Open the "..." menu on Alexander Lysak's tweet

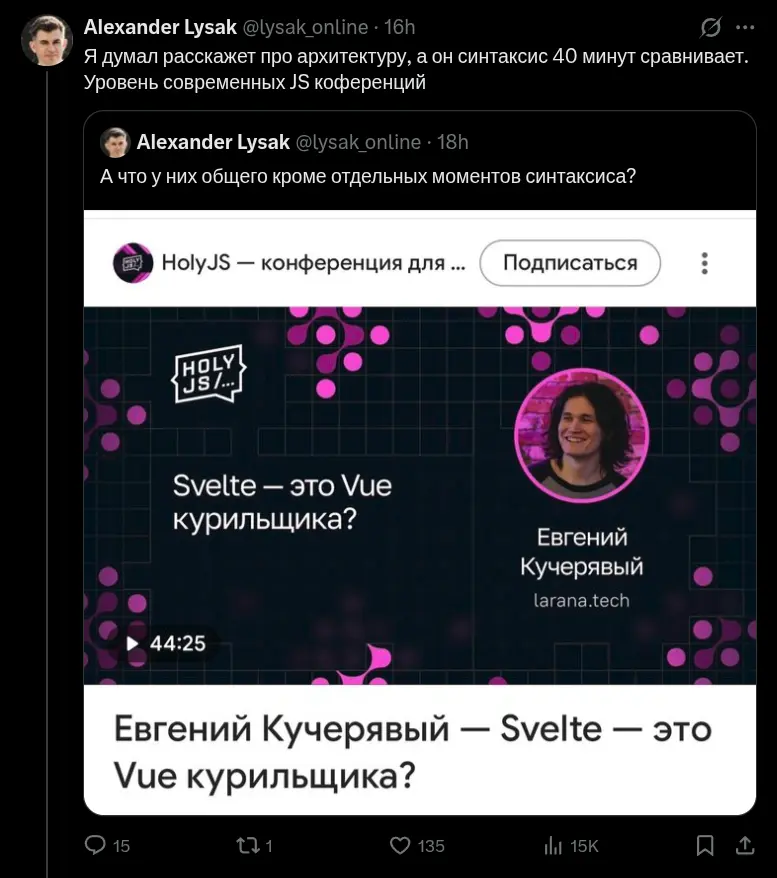point(744,27)
